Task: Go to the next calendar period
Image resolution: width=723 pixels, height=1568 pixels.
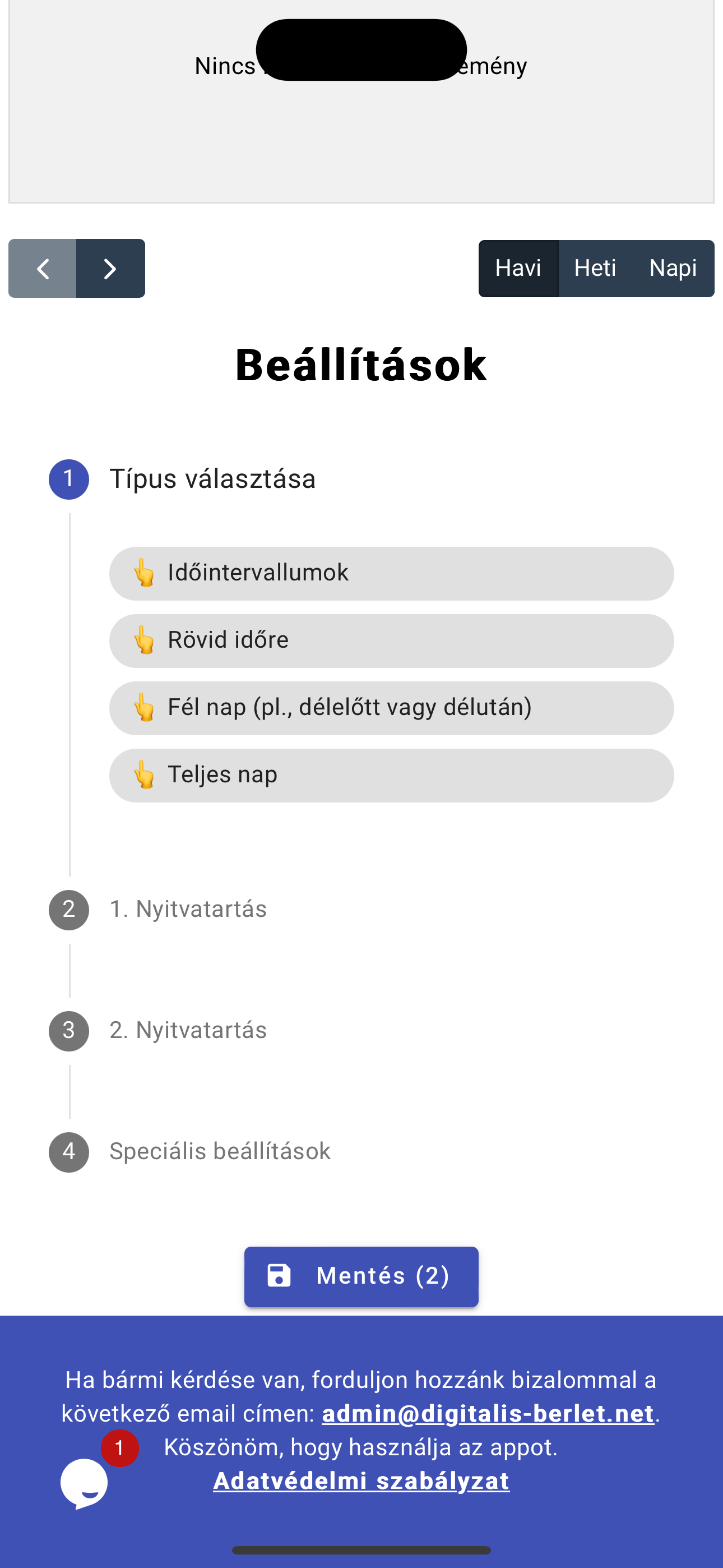Action: point(110,269)
